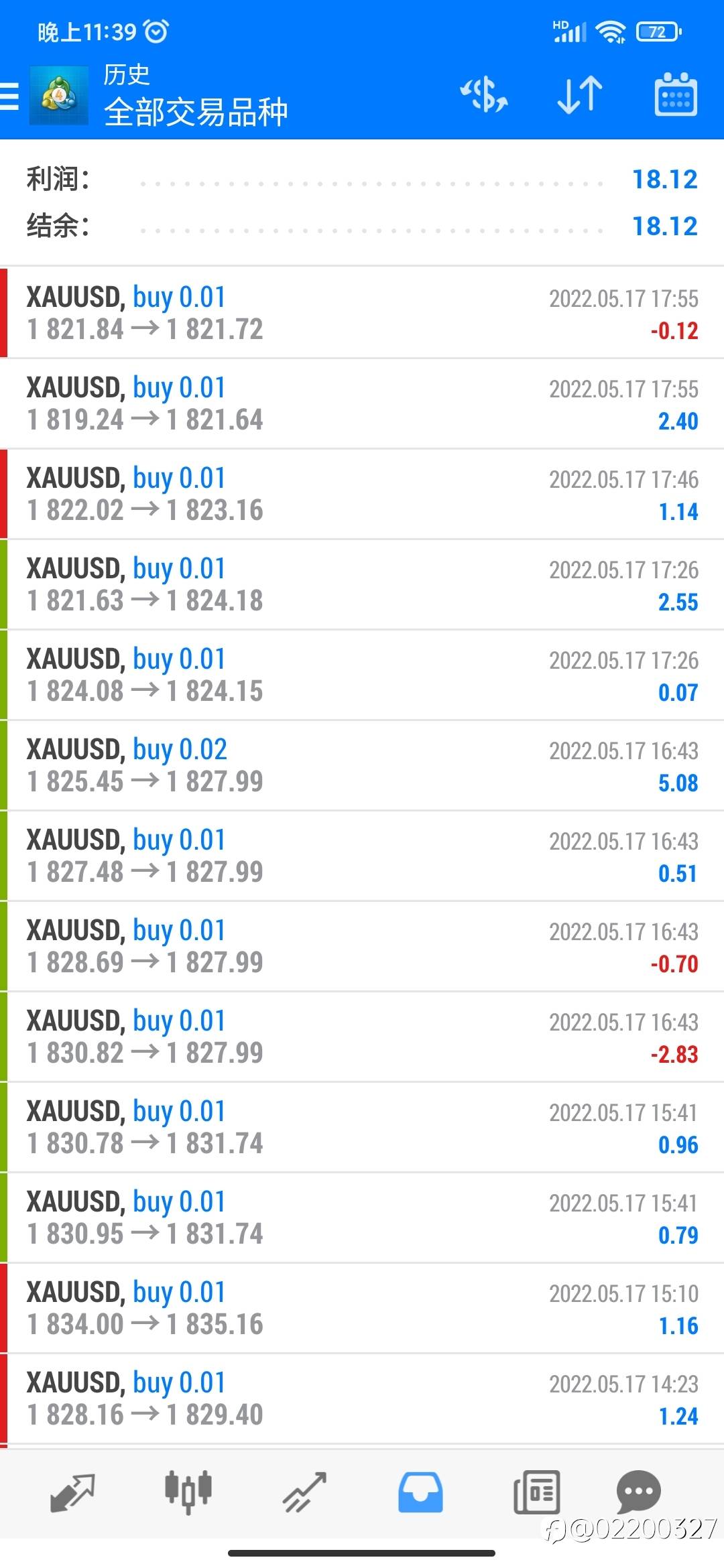This screenshot has height=1568, width=724.
Task: Open the hamburger drawer menu
Action: [9, 96]
